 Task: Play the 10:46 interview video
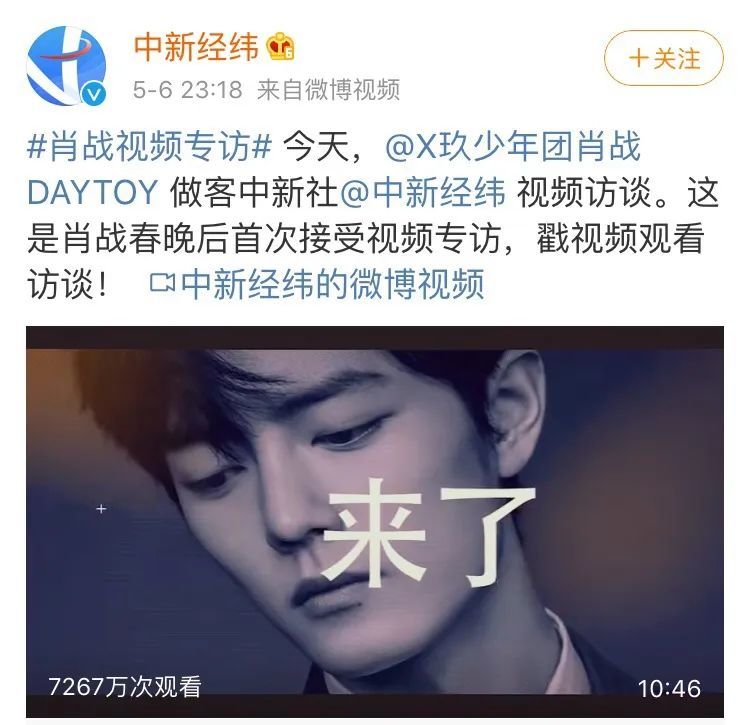point(374,520)
